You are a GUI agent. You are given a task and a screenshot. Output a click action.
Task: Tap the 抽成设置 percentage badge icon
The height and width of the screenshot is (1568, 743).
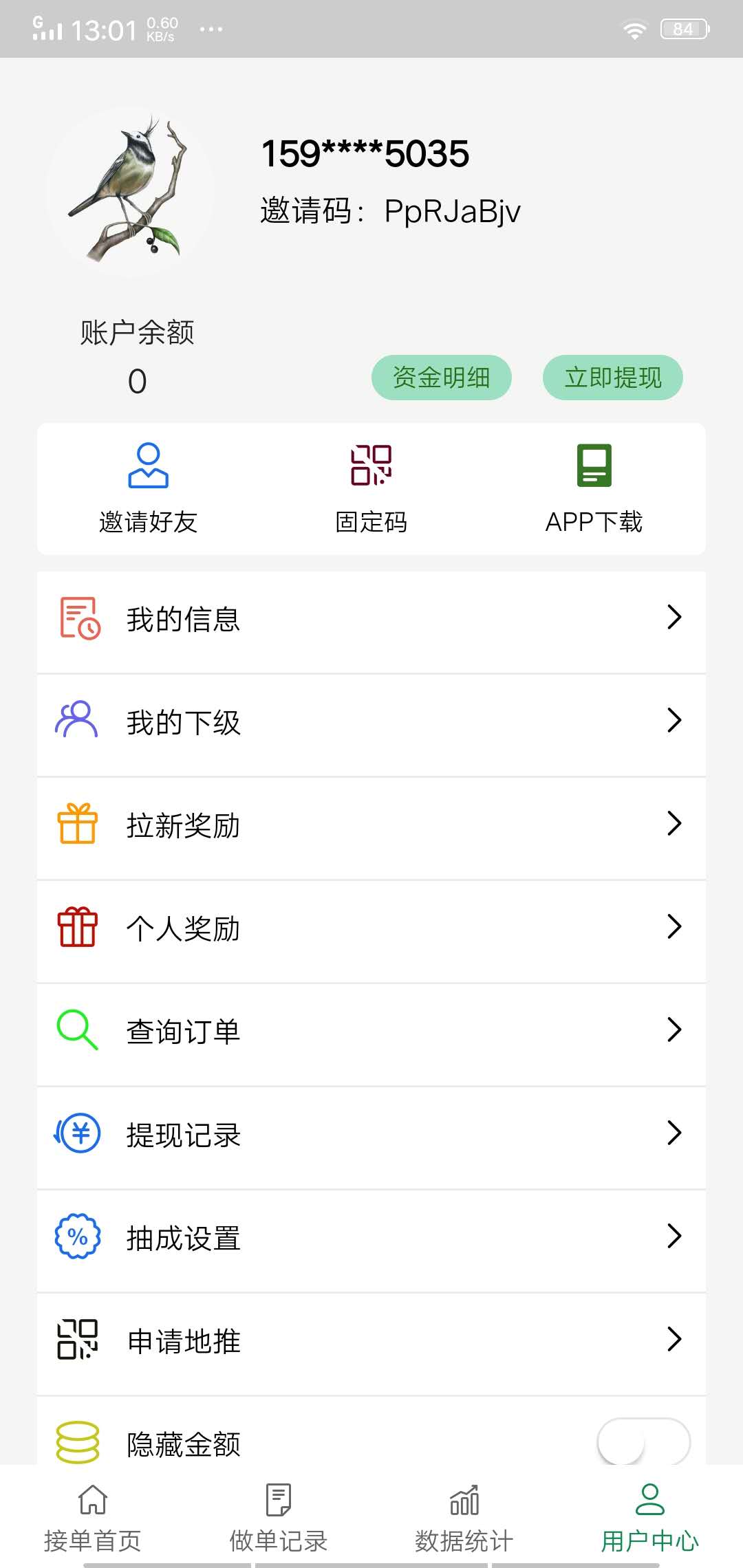(x=78, y=1236)
